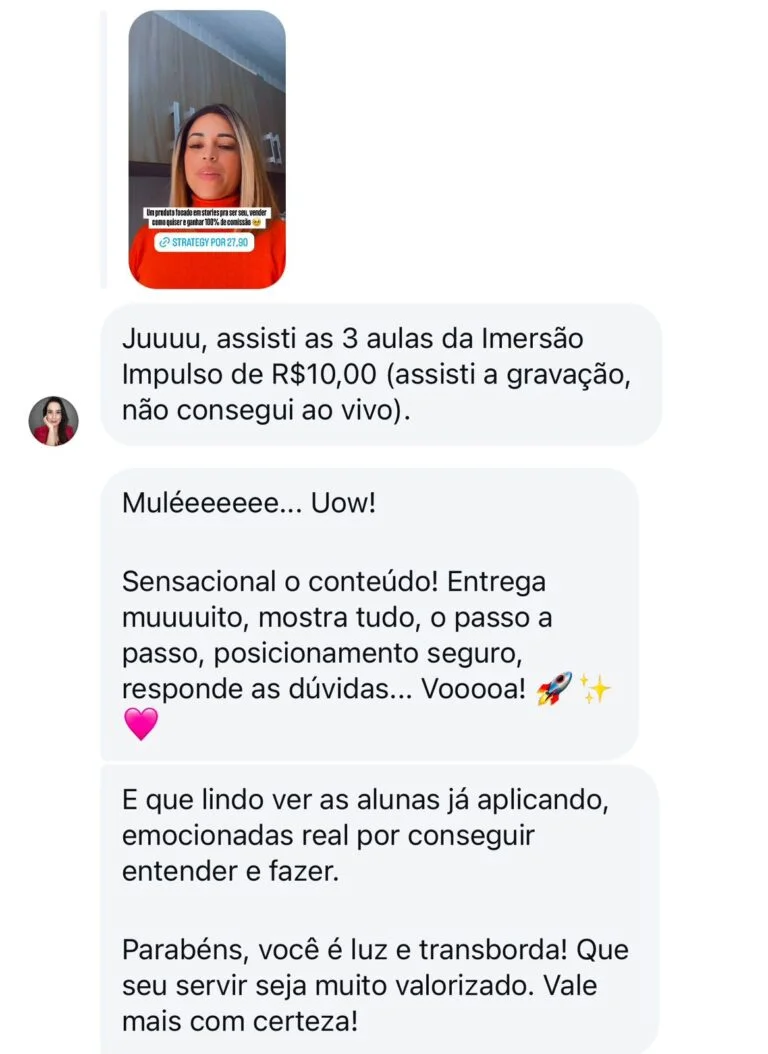Viewport: 768px width, 1054px height.
Task: Open the sender's profile picture
Action: point(53,420)
